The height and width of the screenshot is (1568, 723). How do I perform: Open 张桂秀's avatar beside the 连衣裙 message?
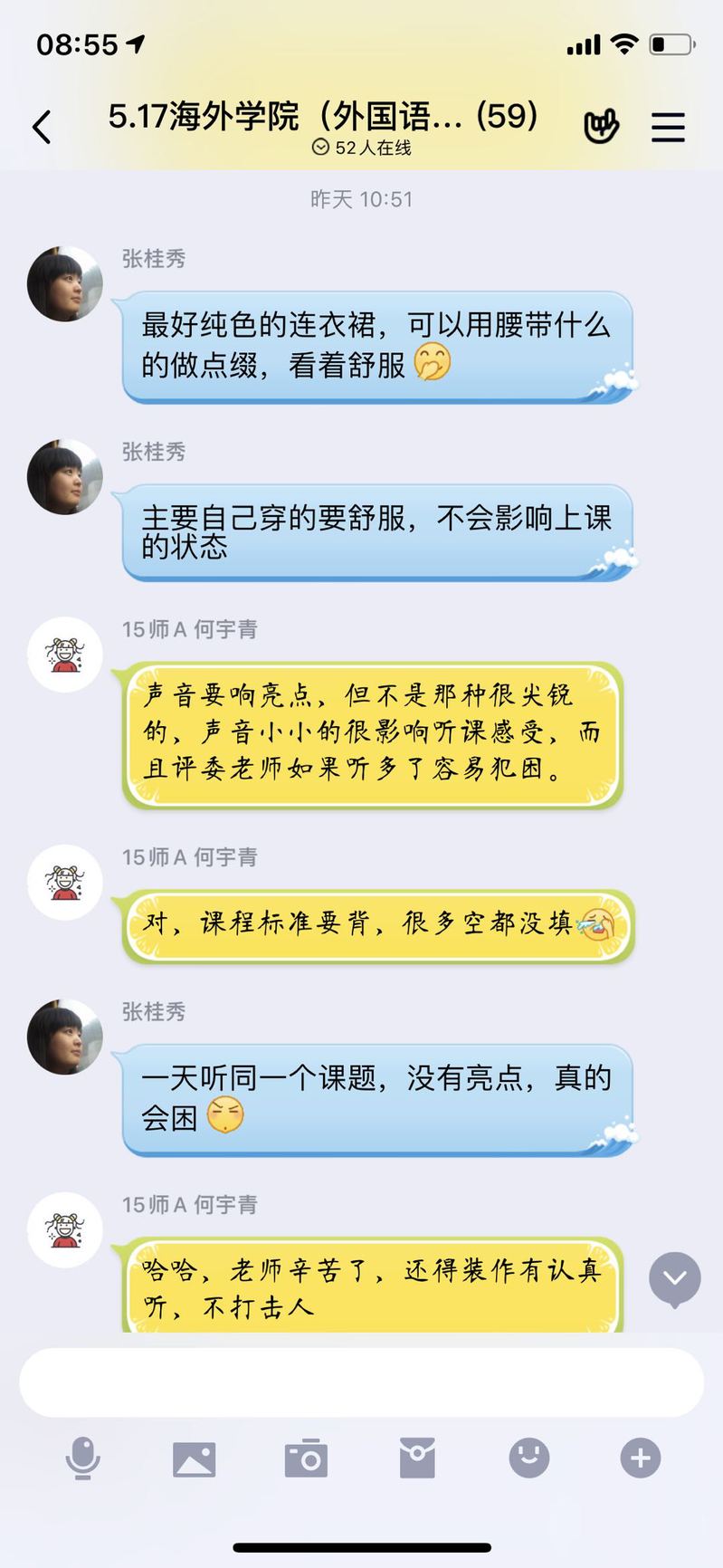64,284
